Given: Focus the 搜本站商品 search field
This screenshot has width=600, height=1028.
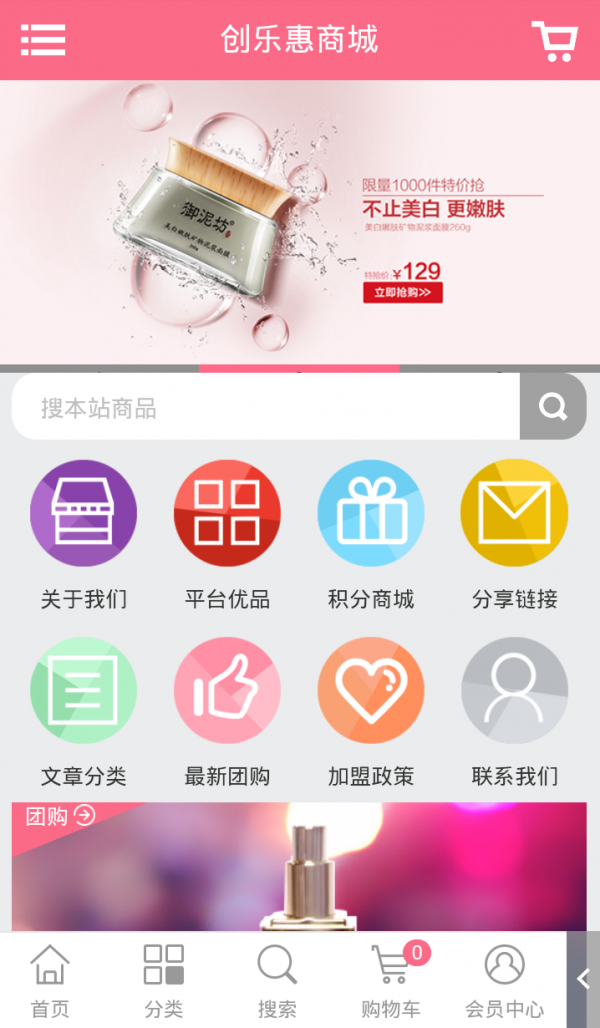Looking at the screenshot, I should [265, 407].
